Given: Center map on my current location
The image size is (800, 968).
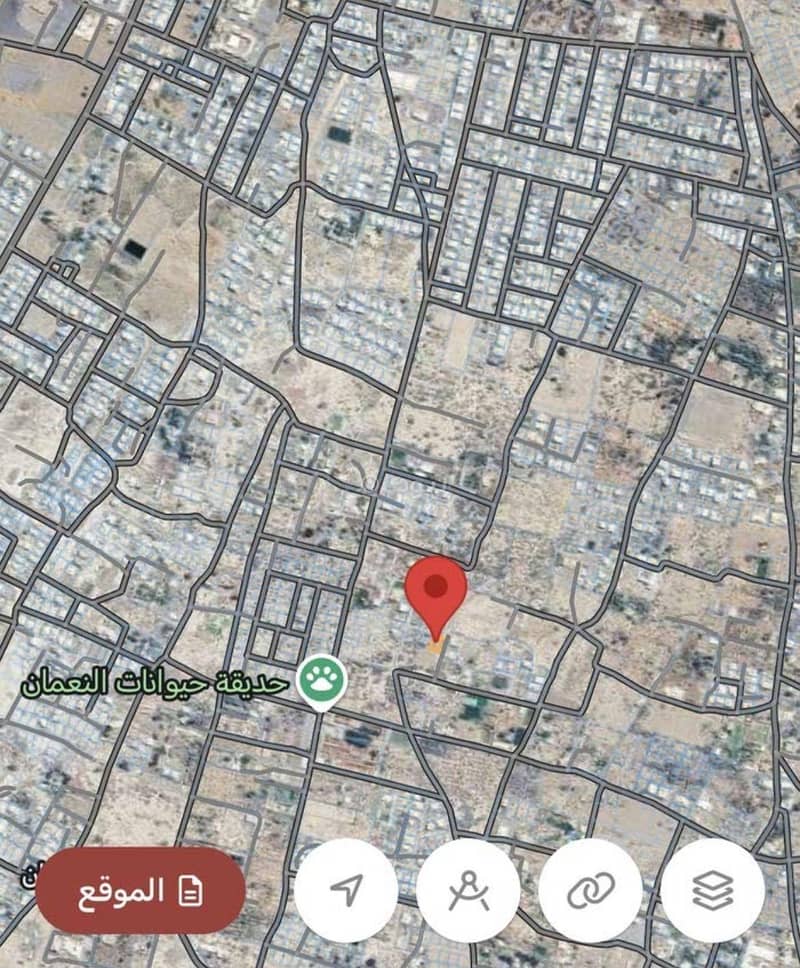Looking at the screenshot, I should 346,890.
